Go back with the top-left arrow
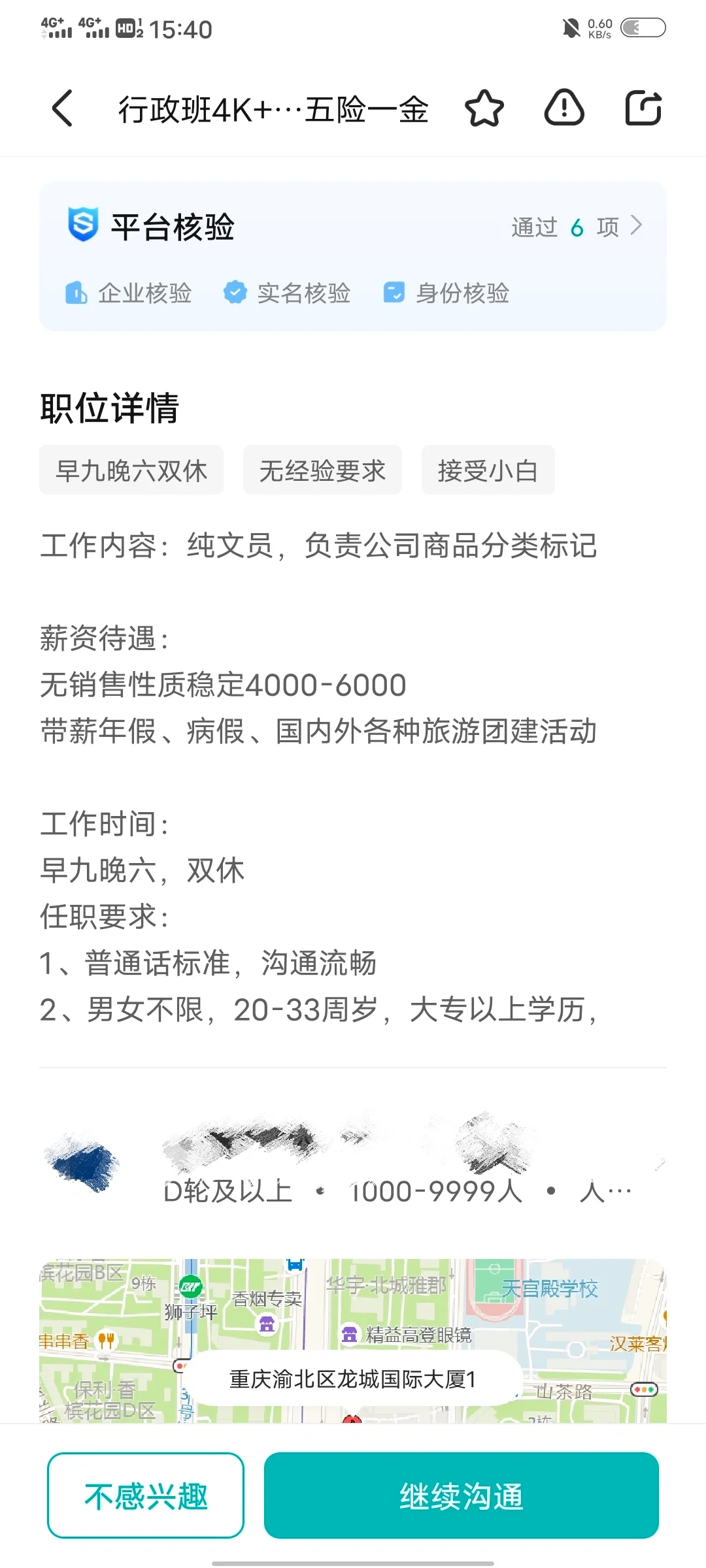The image size is (706, 1568). pos(63,108)
